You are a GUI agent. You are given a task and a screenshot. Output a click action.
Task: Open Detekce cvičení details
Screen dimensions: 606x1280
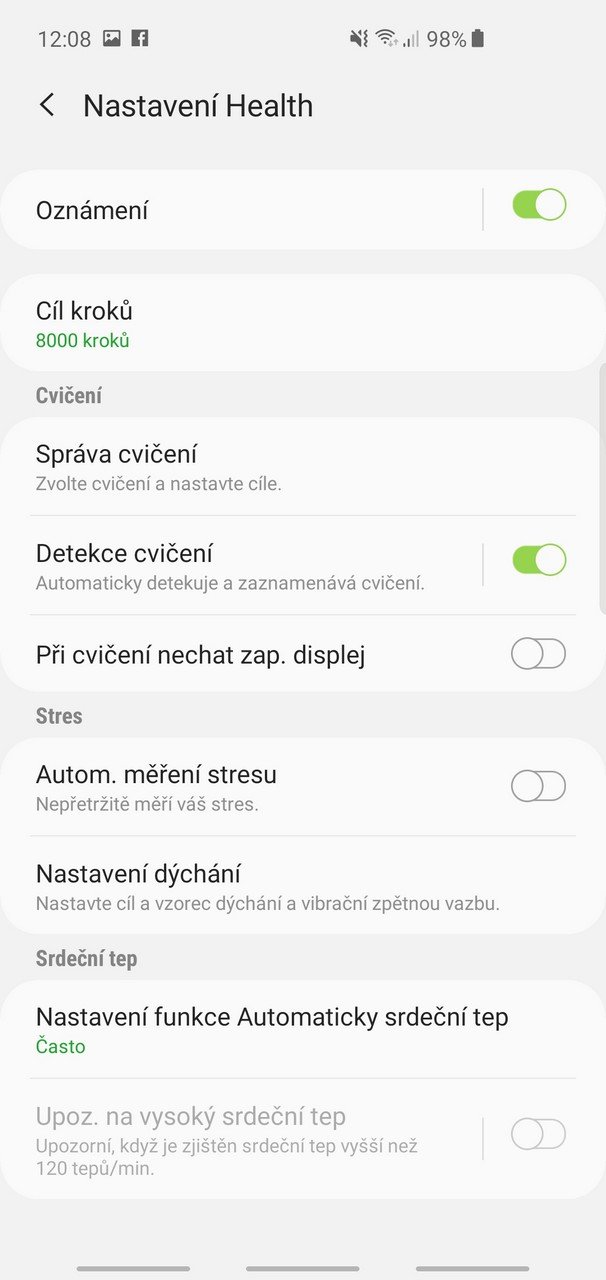point(240,566)
